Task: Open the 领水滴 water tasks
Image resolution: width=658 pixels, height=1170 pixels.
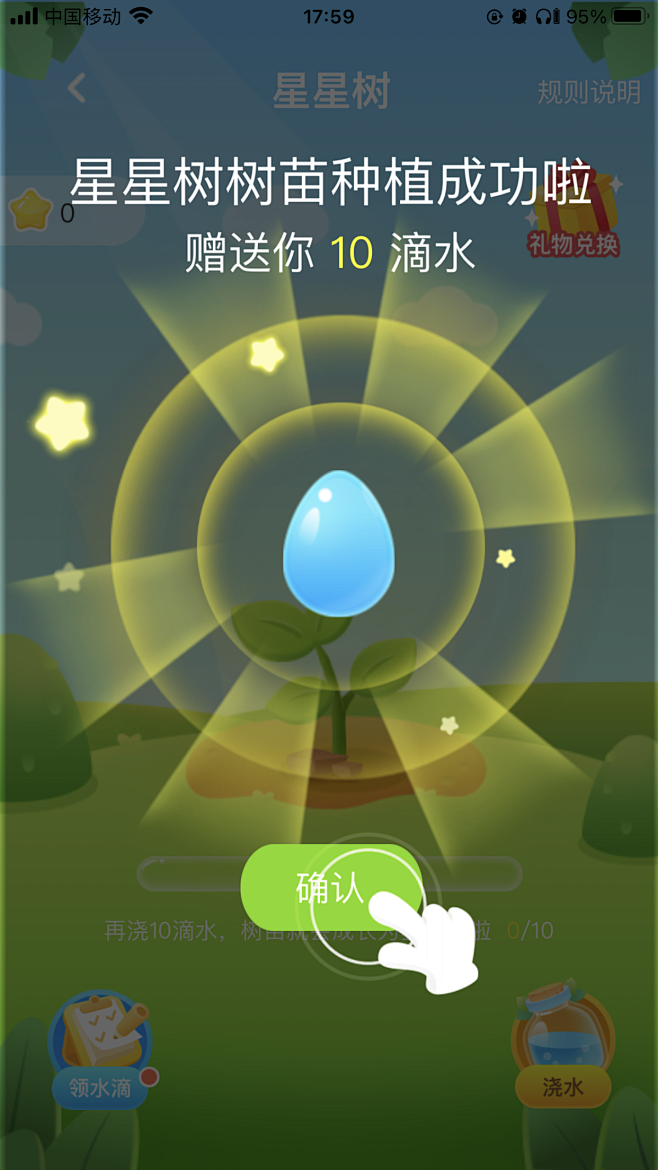Action: [99, 1048]
